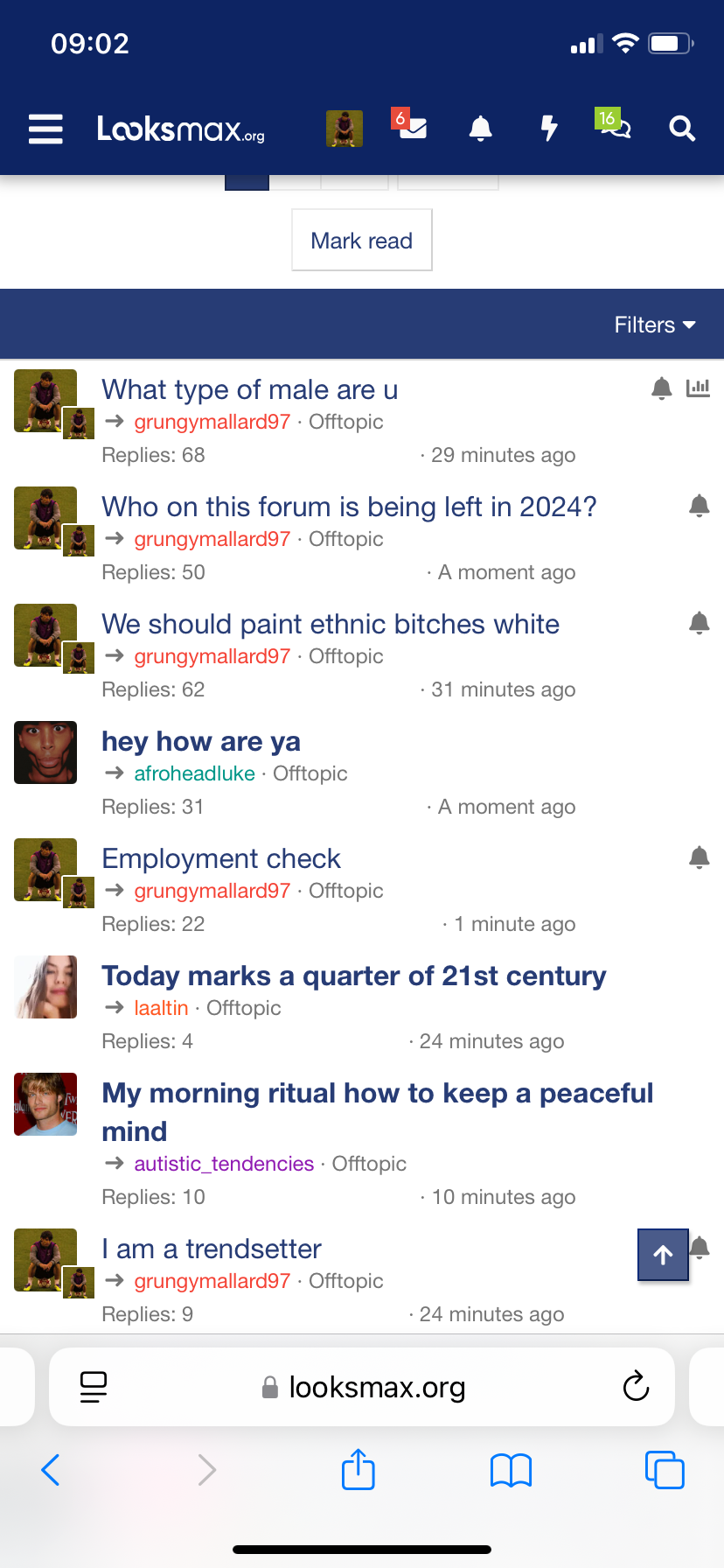
Task: Open the lightning bolt what's new icon
Action: point(549,129)
